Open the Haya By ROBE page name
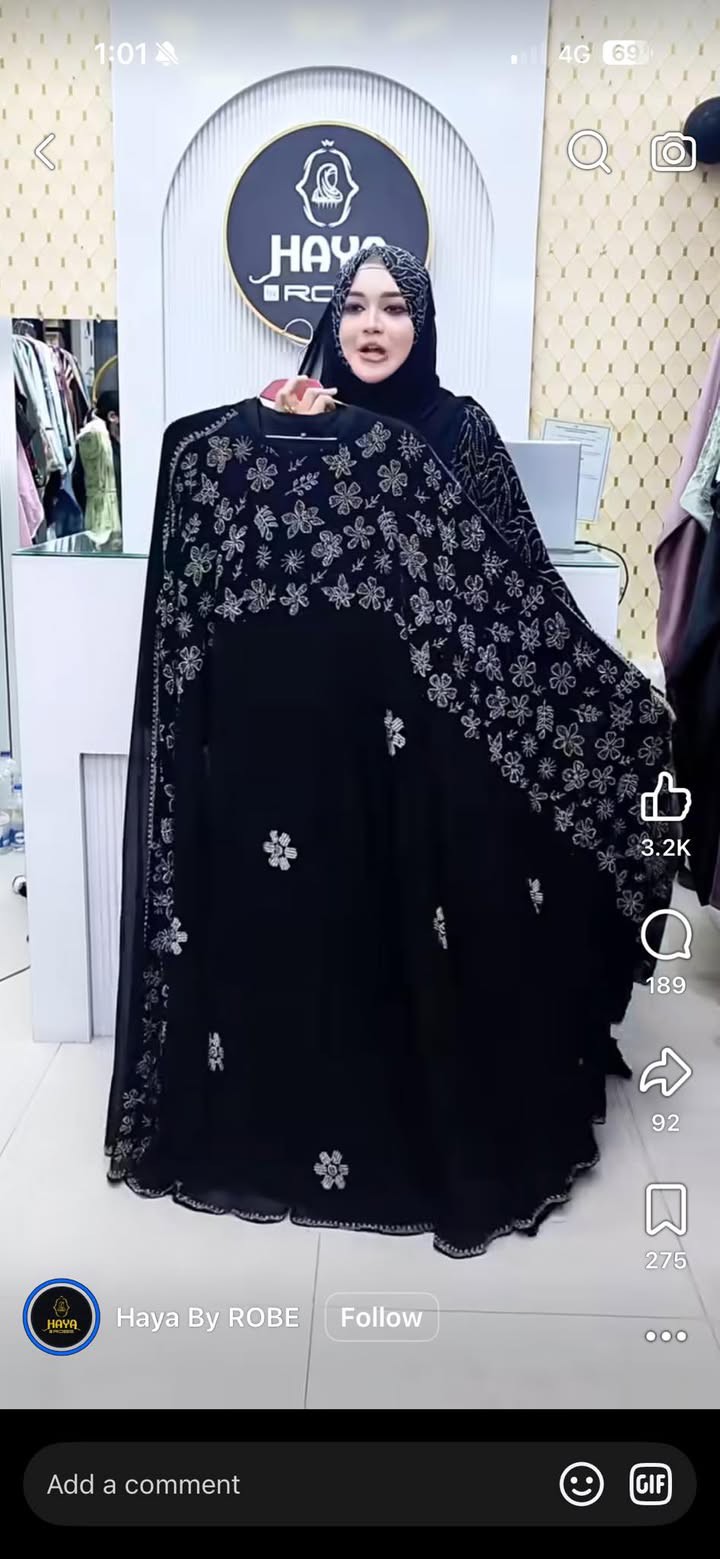This screenshot has height=1559, width=720. point(207,1318)
